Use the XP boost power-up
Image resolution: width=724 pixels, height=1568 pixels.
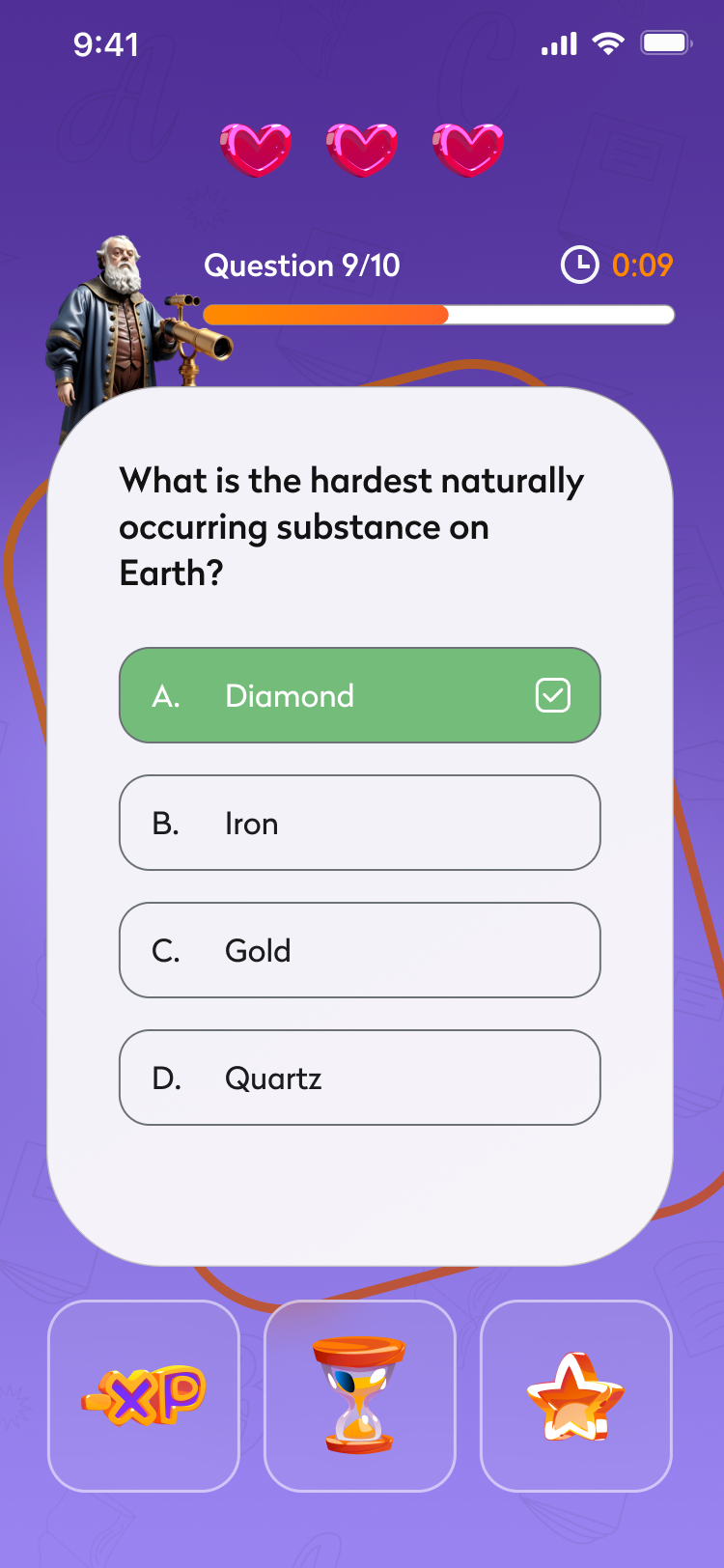144,1396
